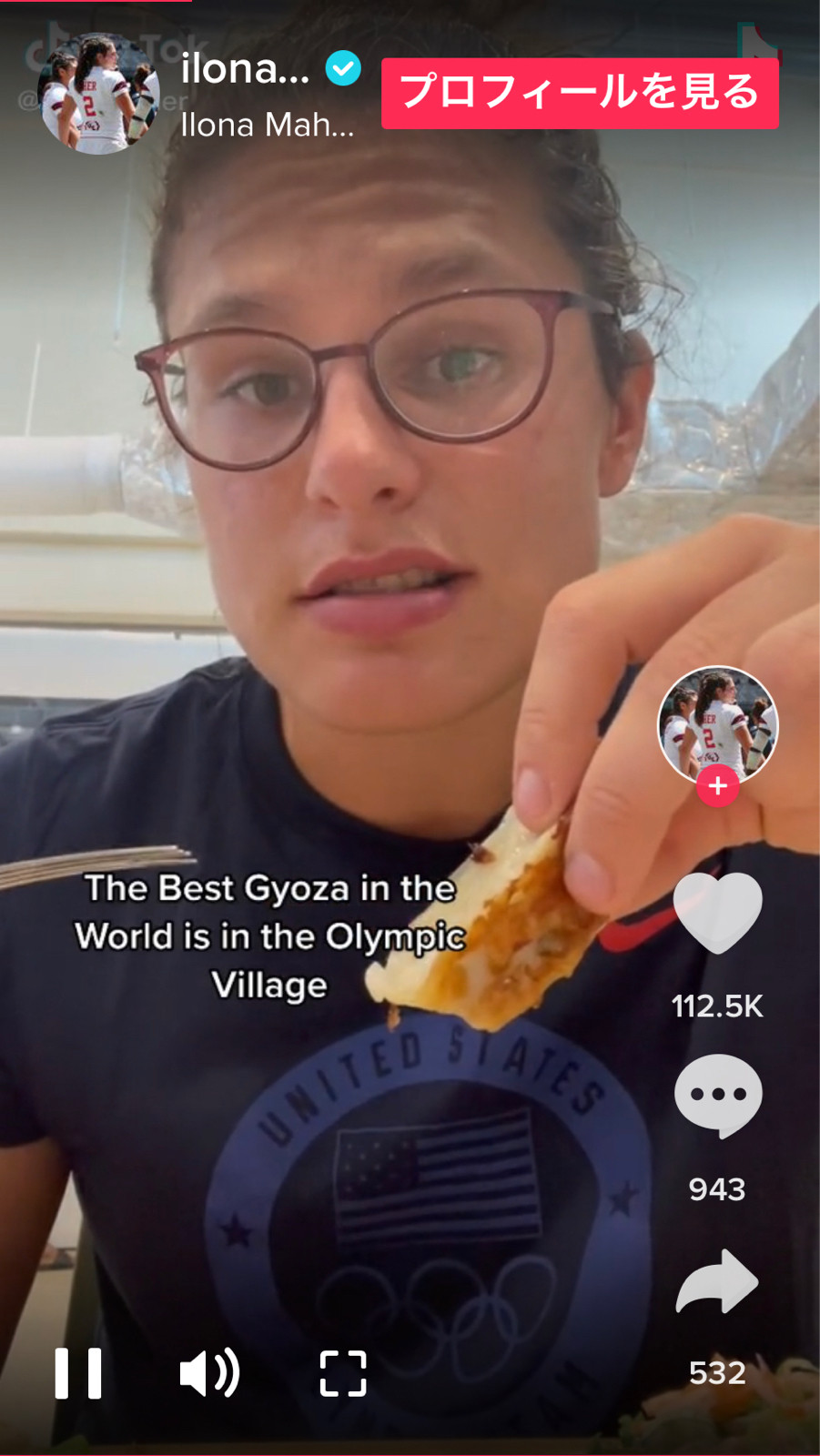Enter fullscreen mode

pyautogui.click(x=343, y=1373)
